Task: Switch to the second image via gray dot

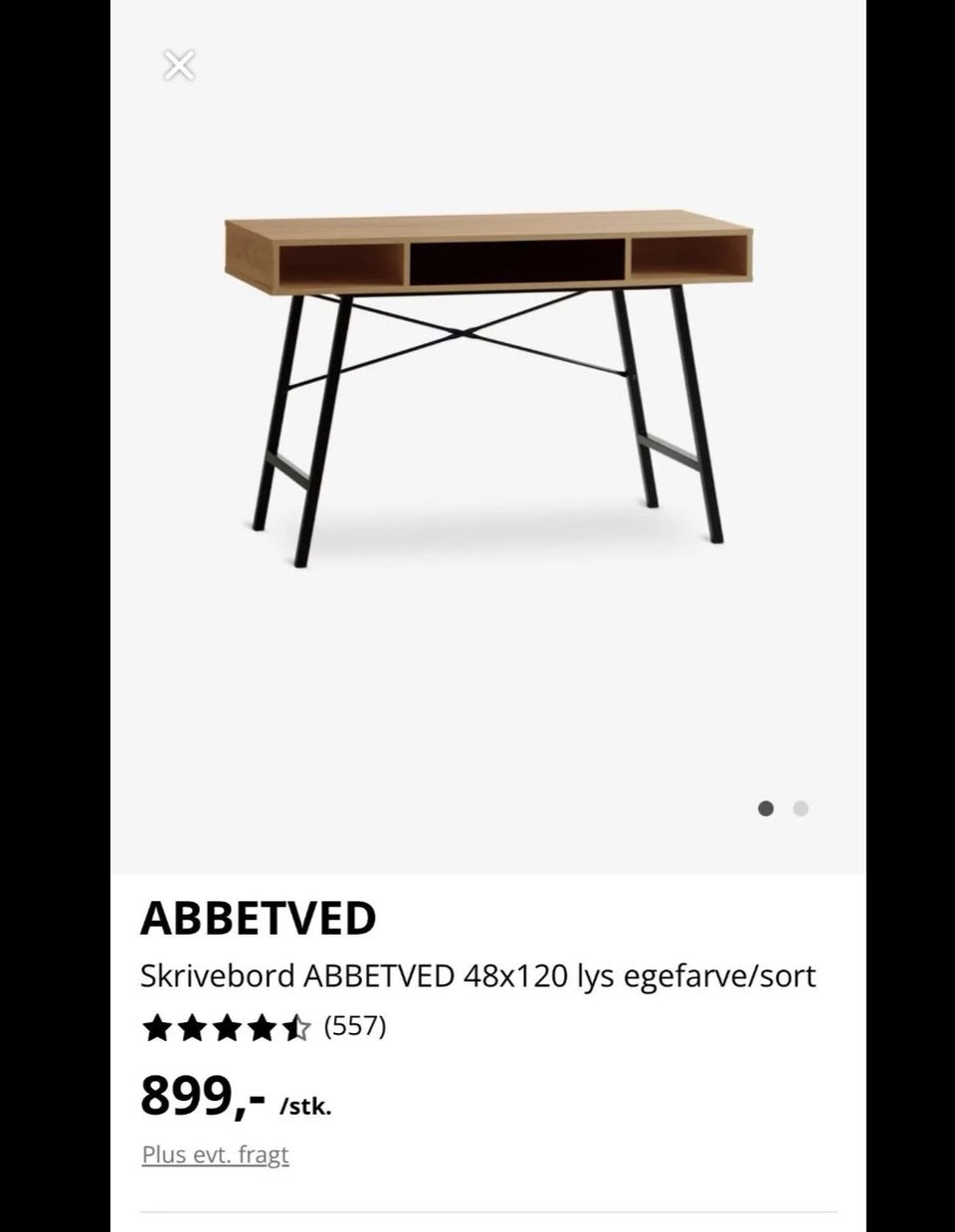Action: point(799,808)
